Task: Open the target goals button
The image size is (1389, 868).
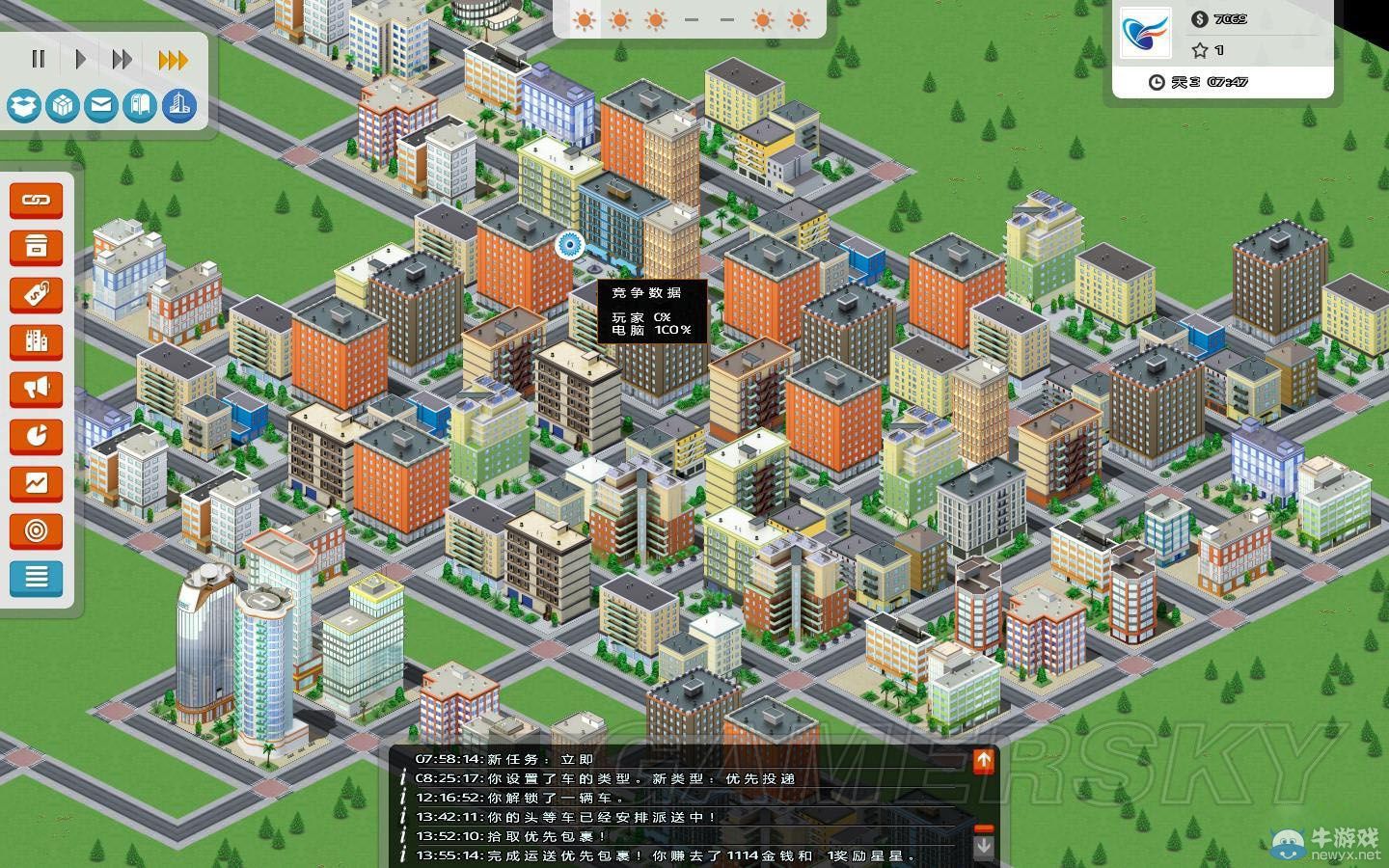Action: click(x=37, y=530)
